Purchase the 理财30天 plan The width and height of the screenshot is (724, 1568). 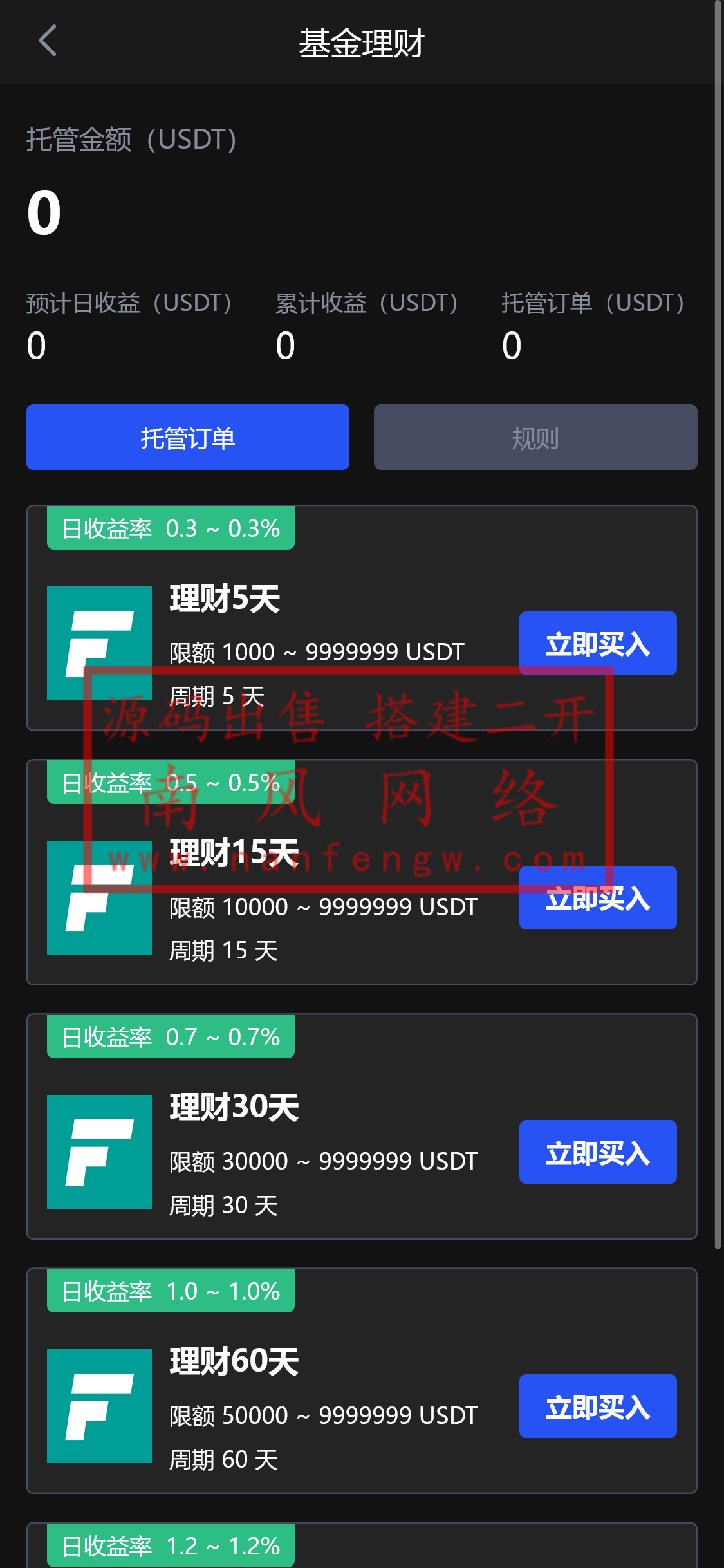pos(597,1152)
